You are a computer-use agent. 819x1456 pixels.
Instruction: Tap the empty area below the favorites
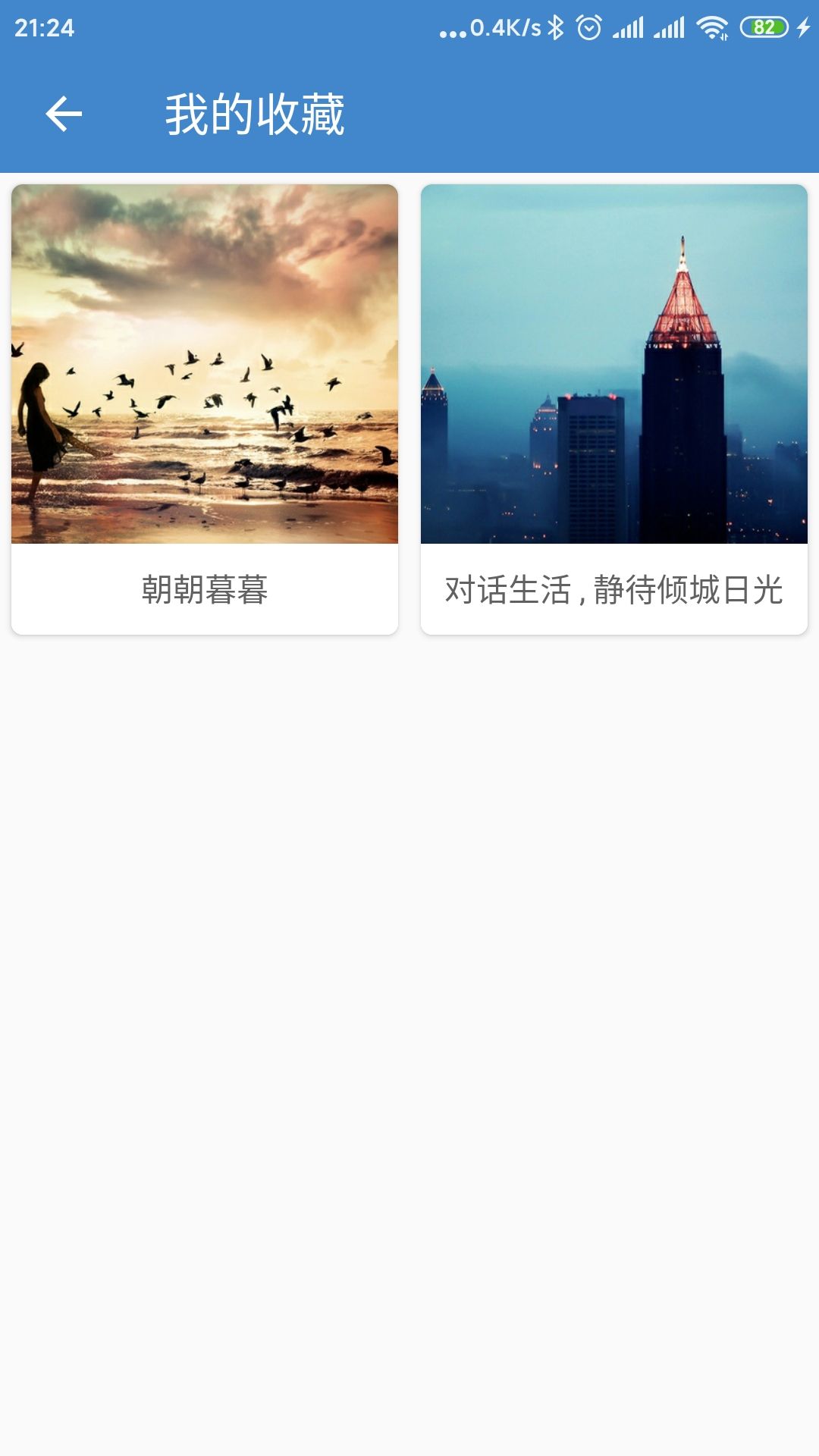[409, 986]
